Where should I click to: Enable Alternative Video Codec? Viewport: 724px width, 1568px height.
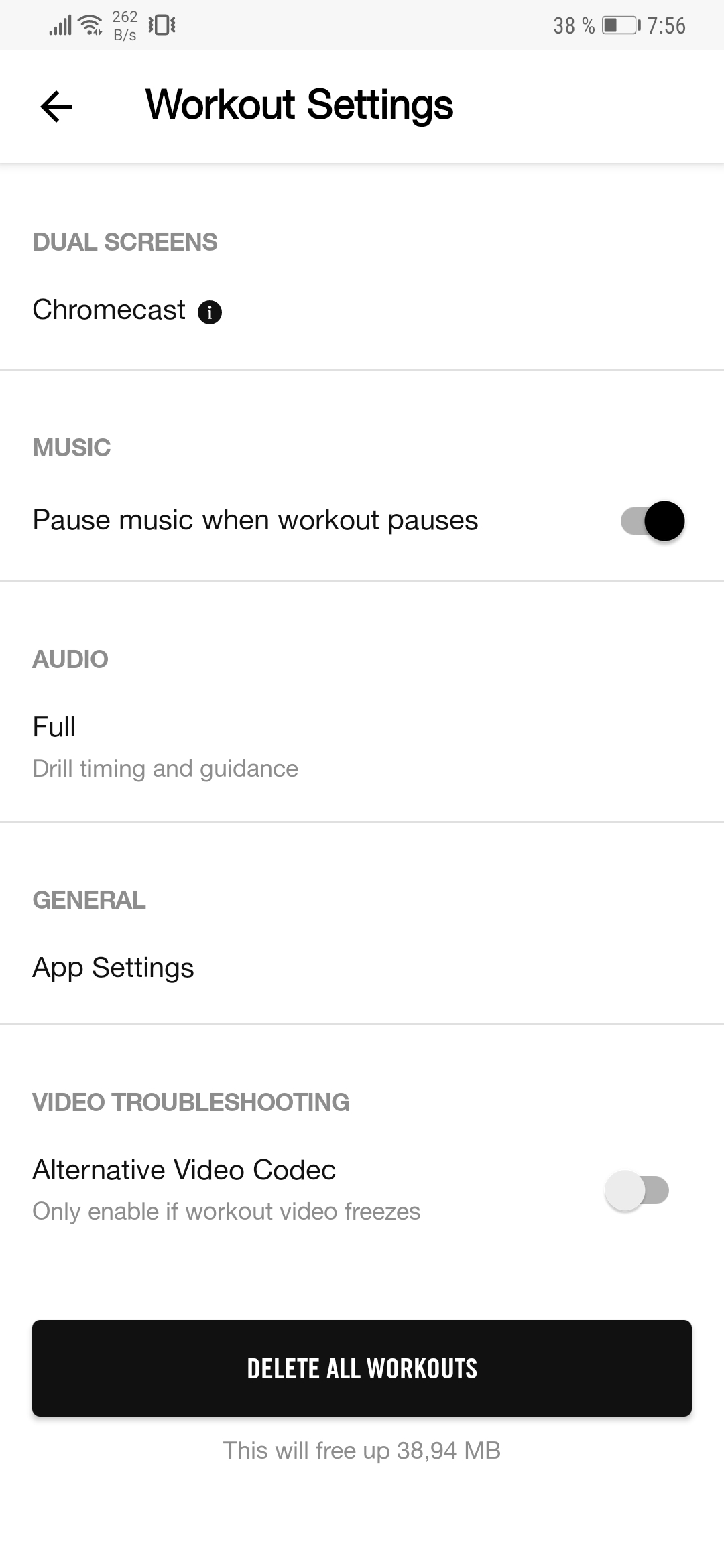point(637,1190)
